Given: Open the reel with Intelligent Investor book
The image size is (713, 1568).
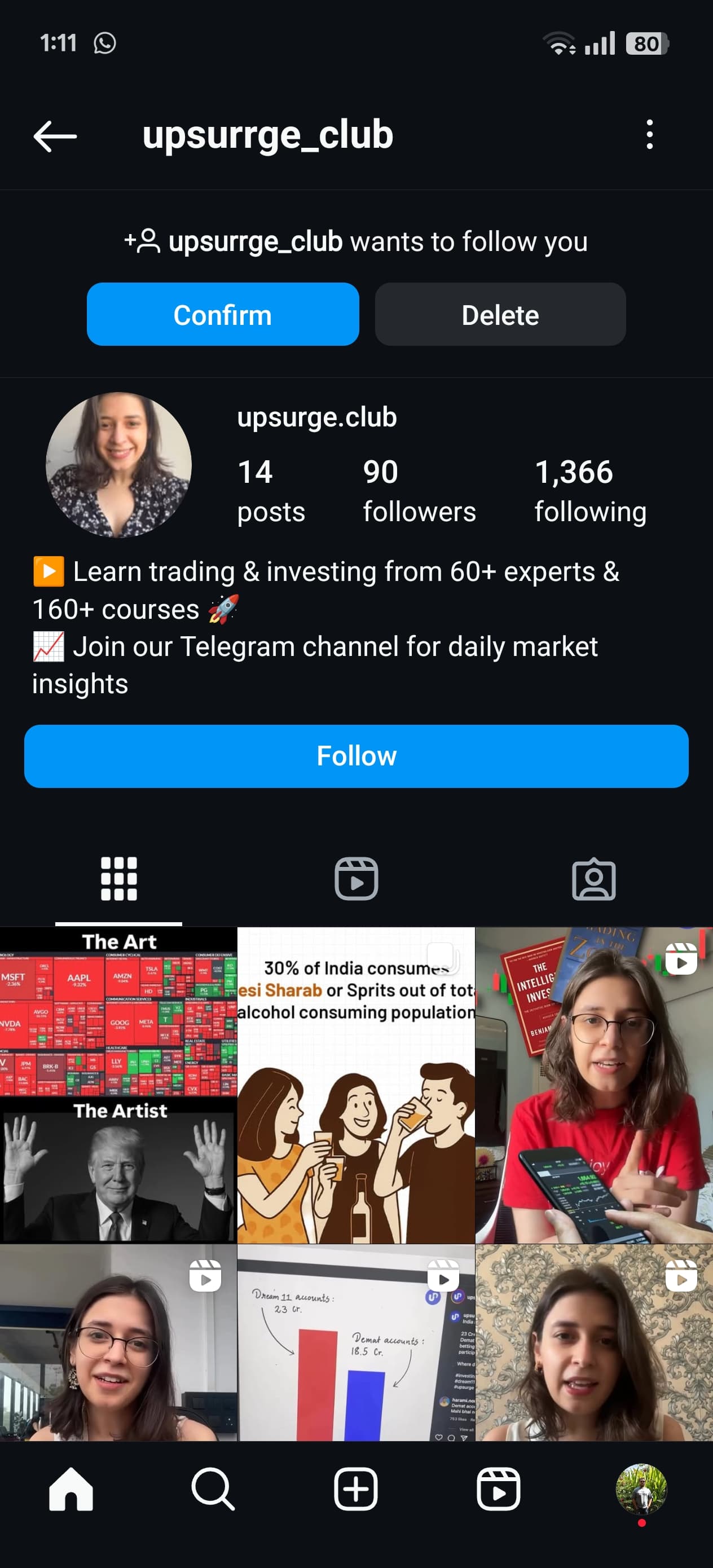Looking at the screenshot, I should click(595, 1085).
